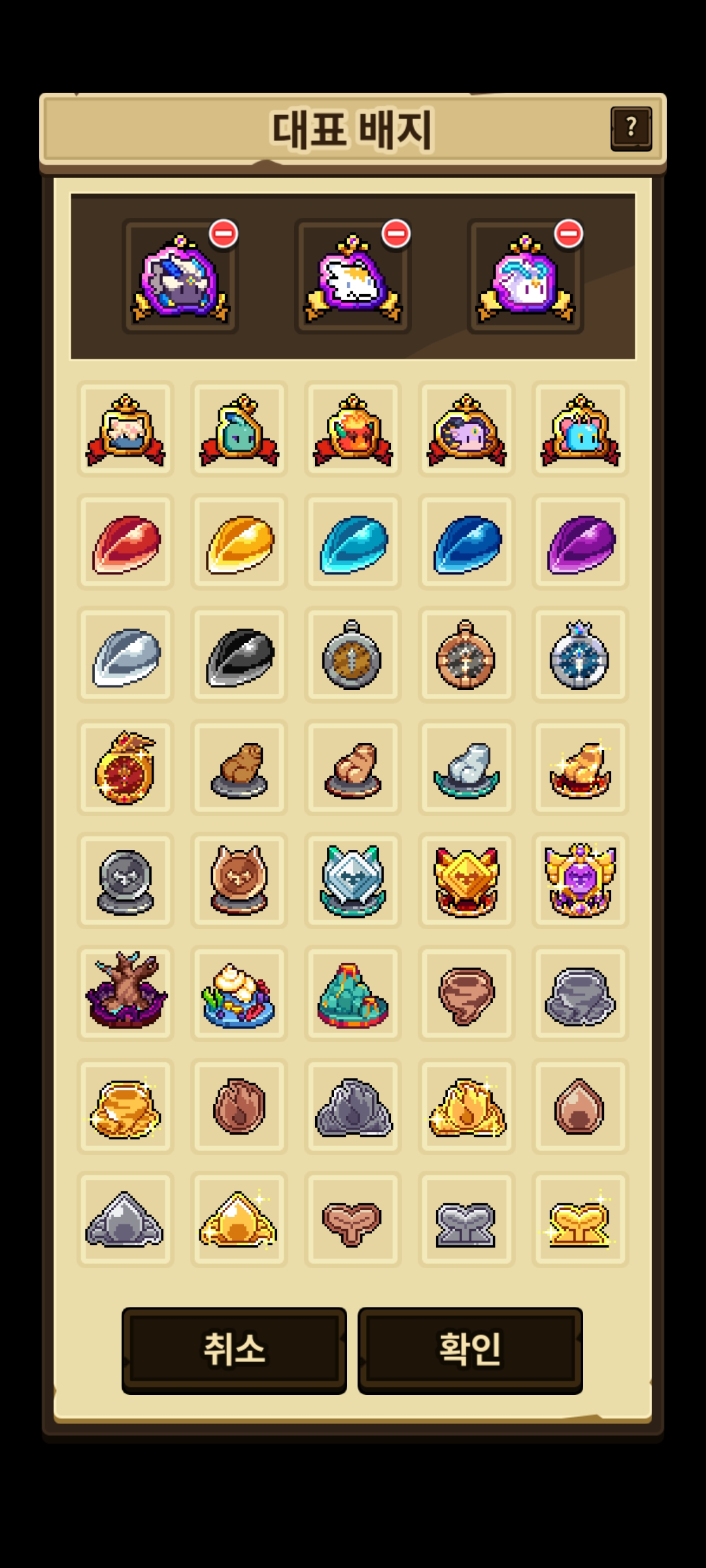Tap 취소 to cancel badge selection

[234, 1350]
